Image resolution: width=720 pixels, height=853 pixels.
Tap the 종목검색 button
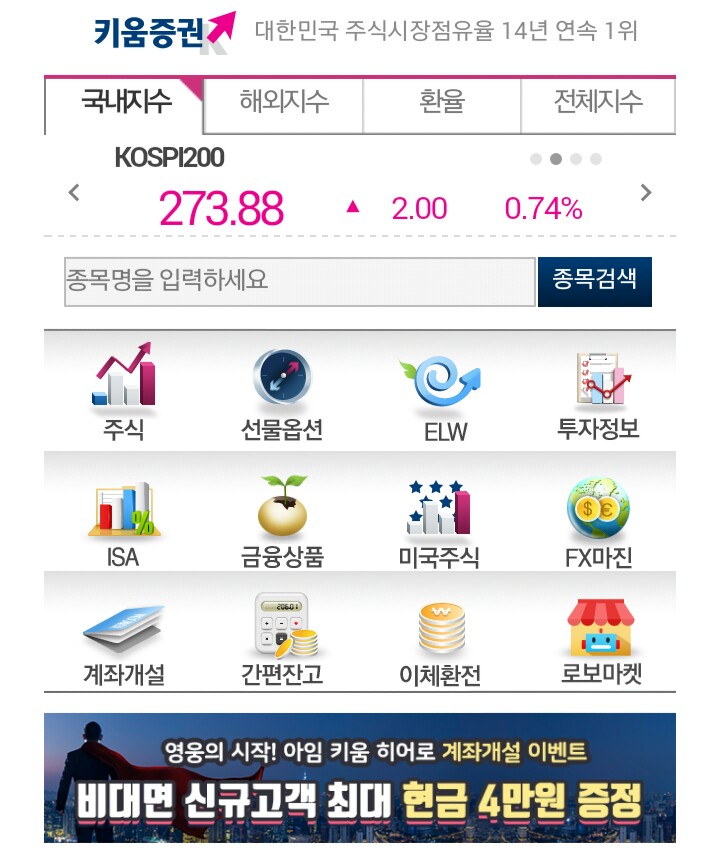pyautogui.click(x=594, y=280)
